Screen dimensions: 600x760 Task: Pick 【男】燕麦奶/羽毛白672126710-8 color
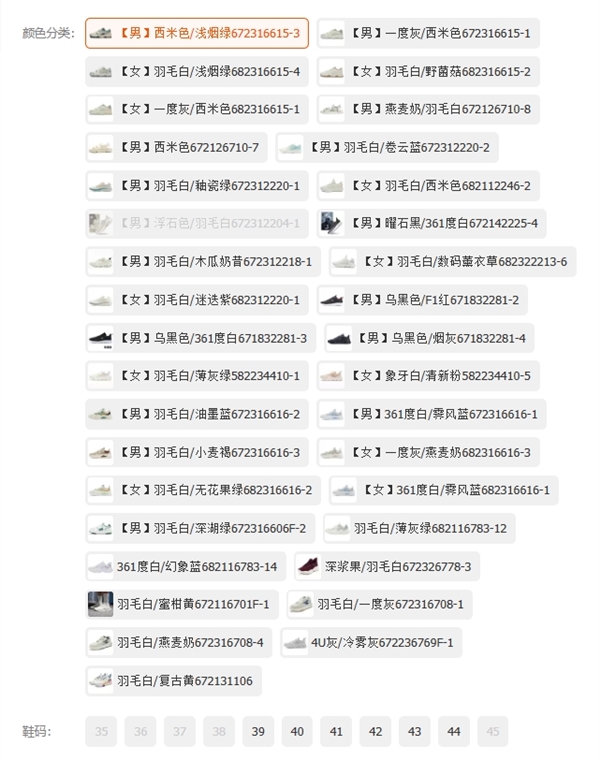click(x=428, y=109)
